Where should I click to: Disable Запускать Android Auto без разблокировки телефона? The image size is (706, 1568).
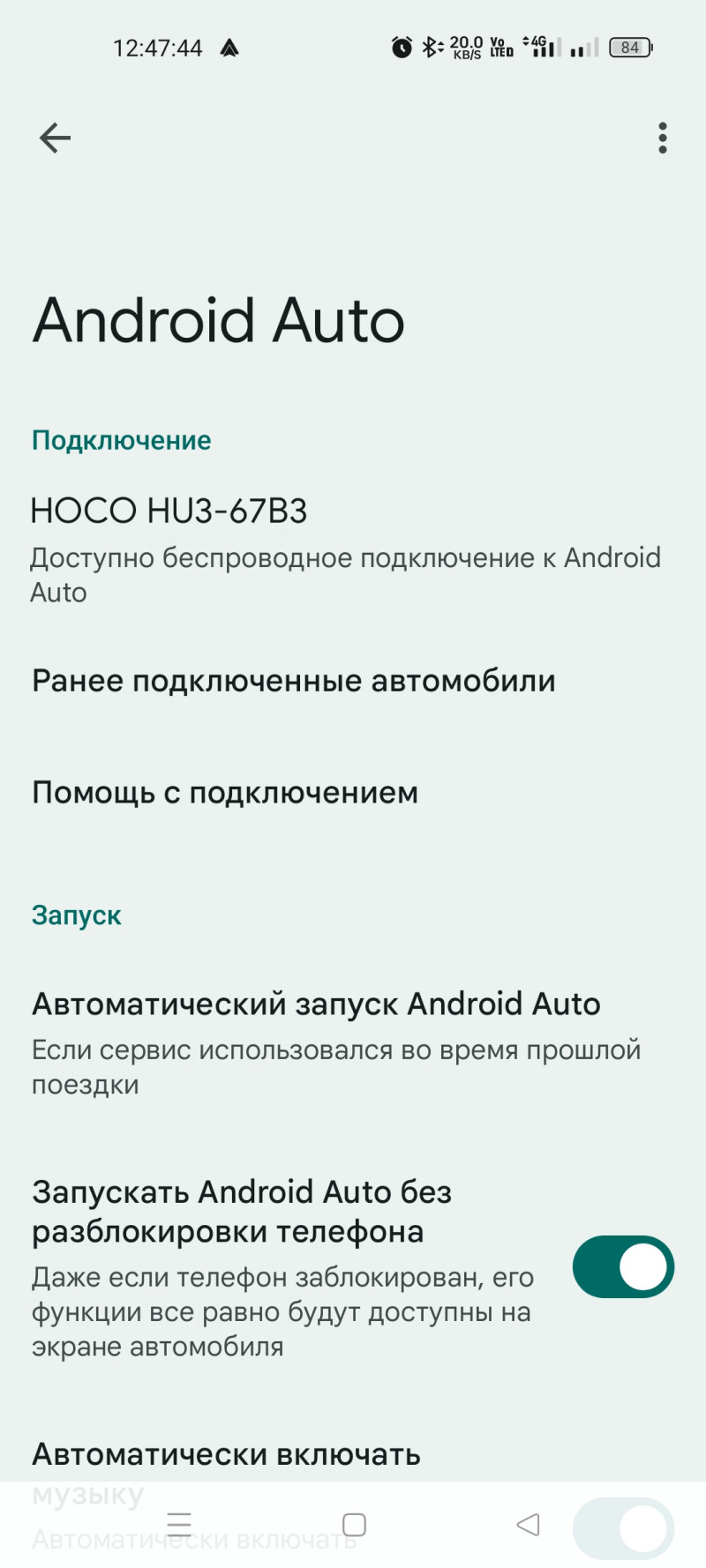point(623,1267)
